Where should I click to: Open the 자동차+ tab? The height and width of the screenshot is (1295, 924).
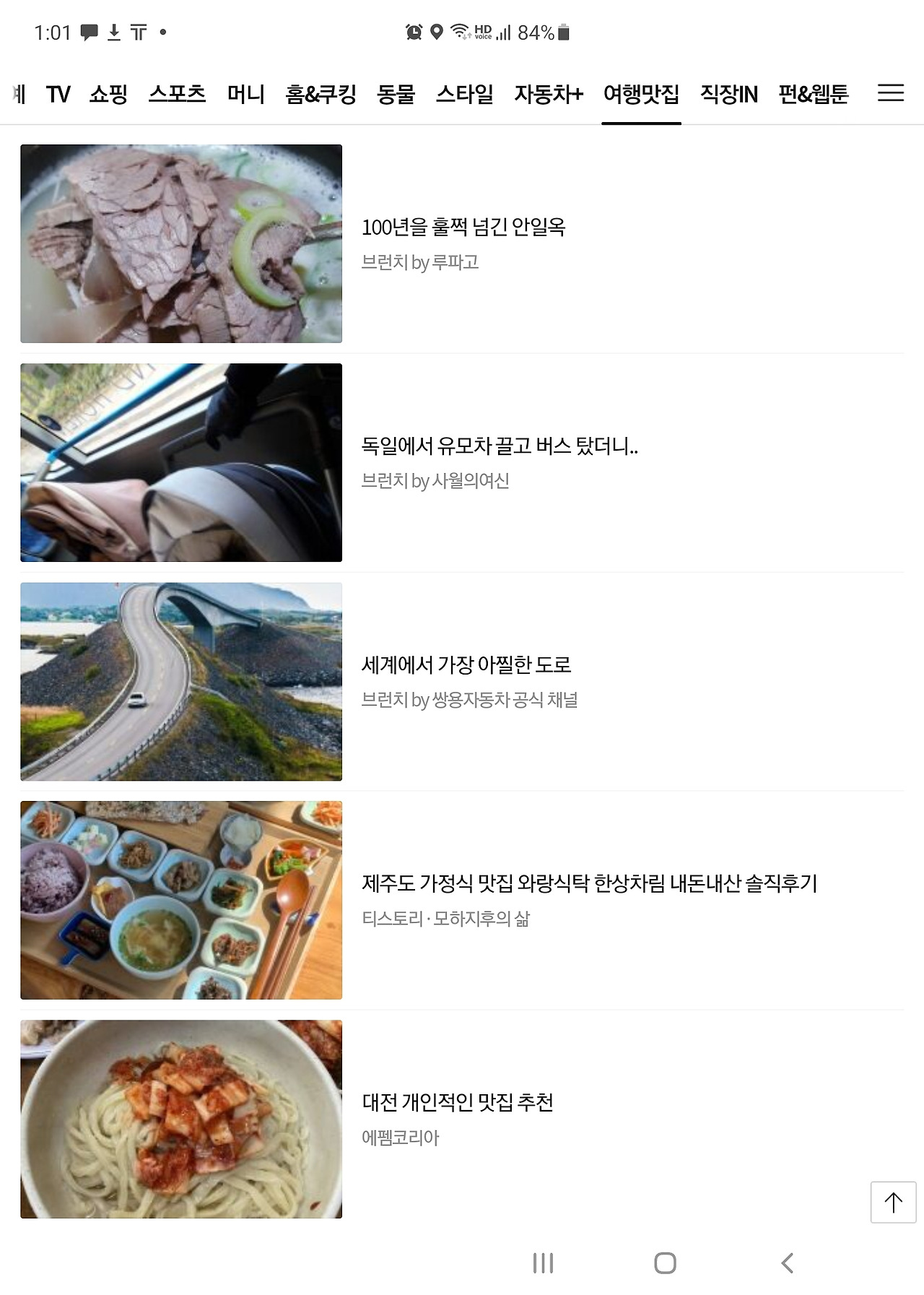[548, 94]
